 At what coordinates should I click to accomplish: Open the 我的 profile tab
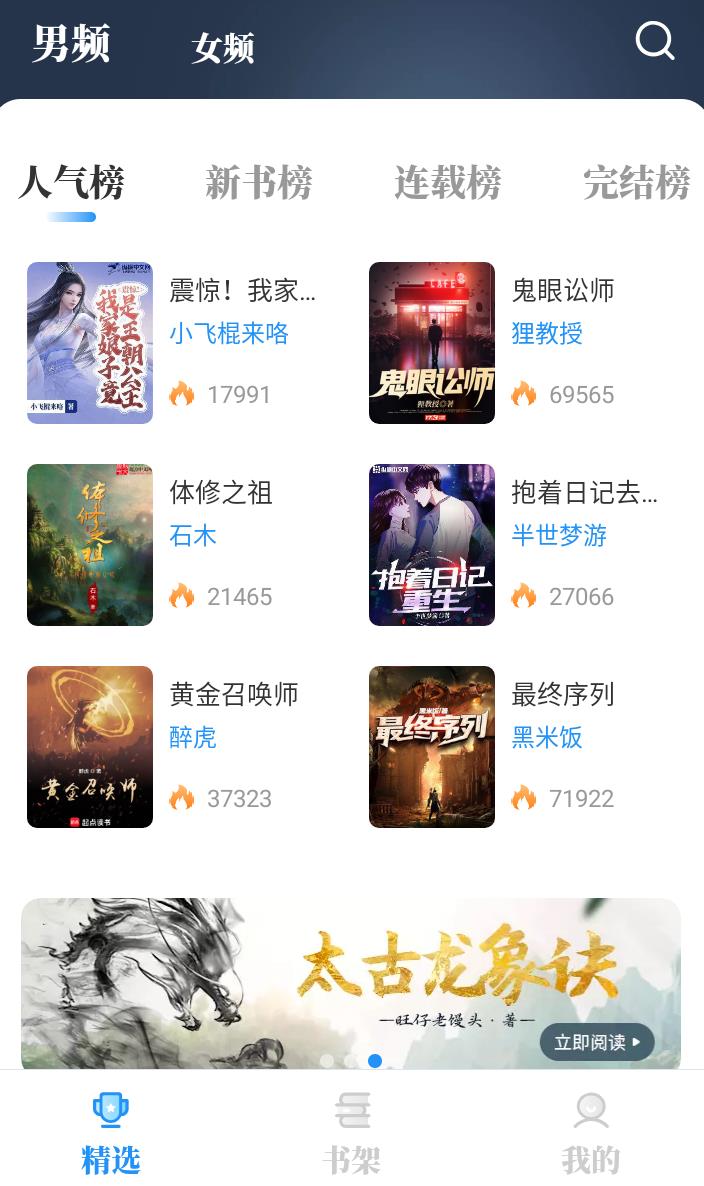tap(591, 1134)
